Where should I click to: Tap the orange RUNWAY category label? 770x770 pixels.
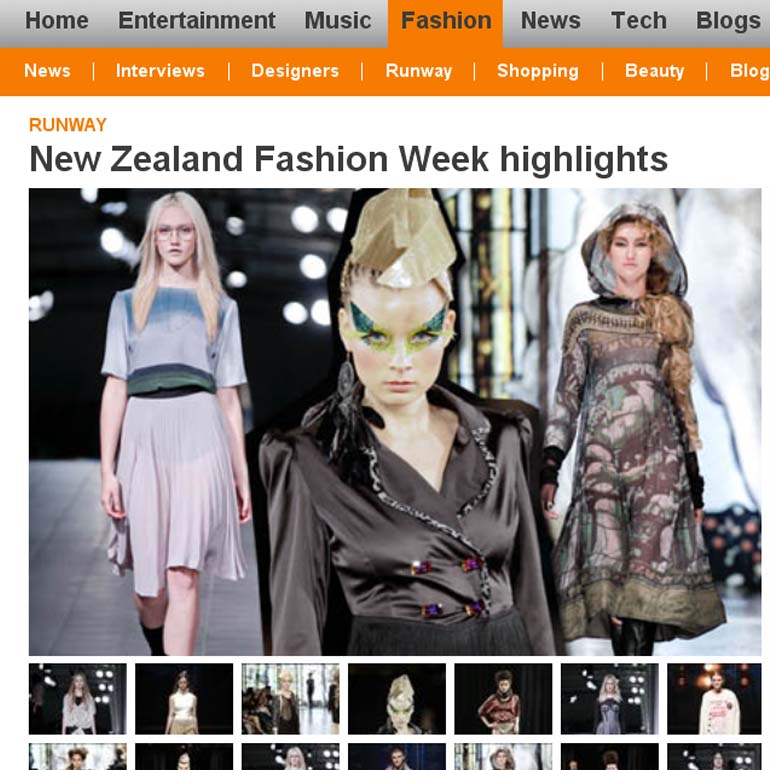point(68,125)
